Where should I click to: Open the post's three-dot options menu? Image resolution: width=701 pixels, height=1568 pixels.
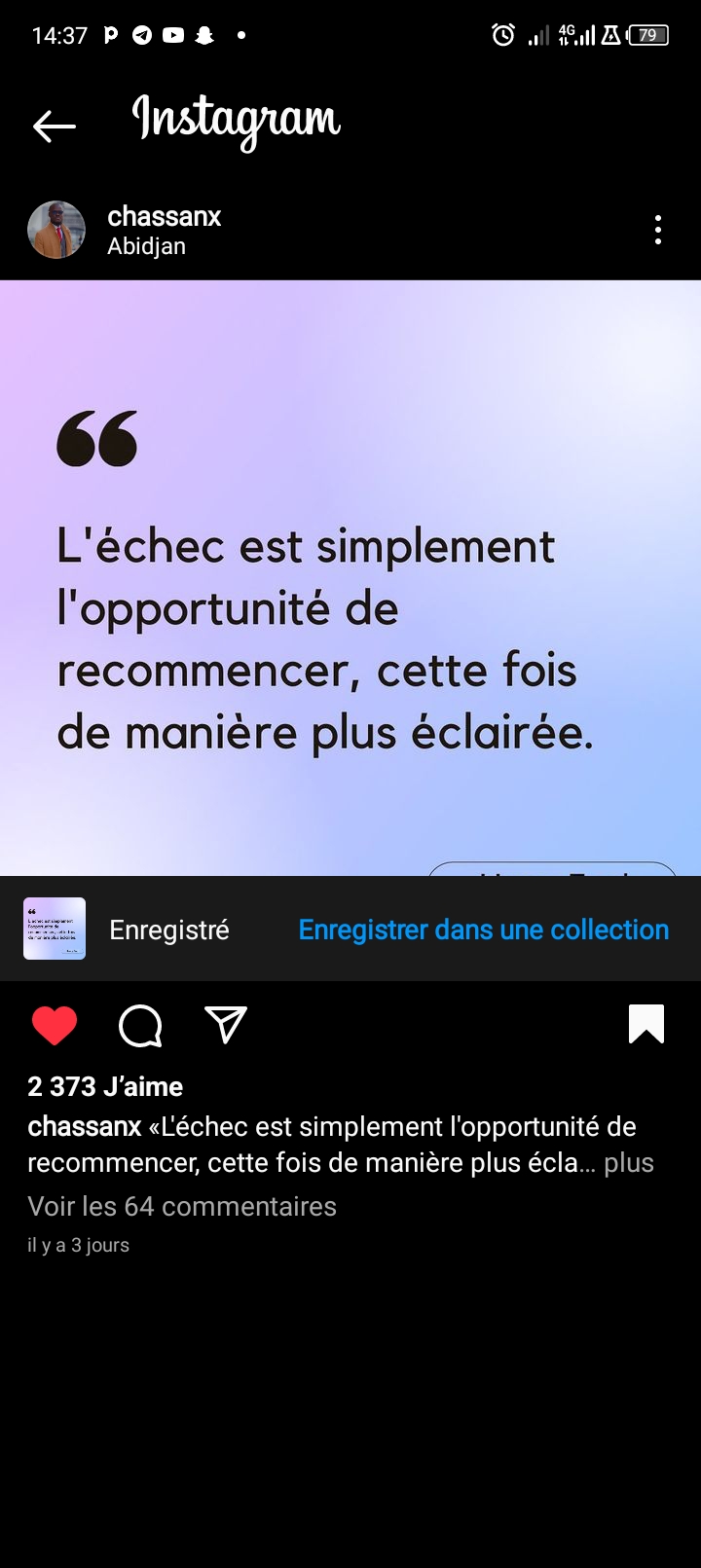658,230
